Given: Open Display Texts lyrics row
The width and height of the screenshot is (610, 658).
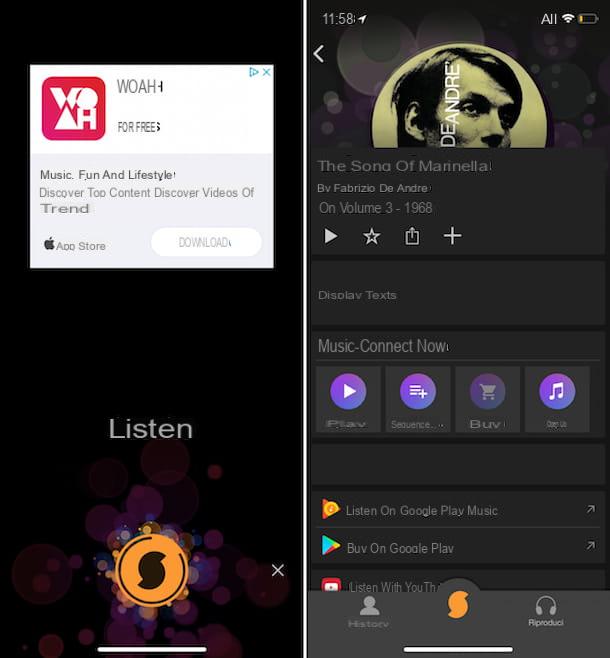Looking at the screenshot, I should [x=457, y=295].
